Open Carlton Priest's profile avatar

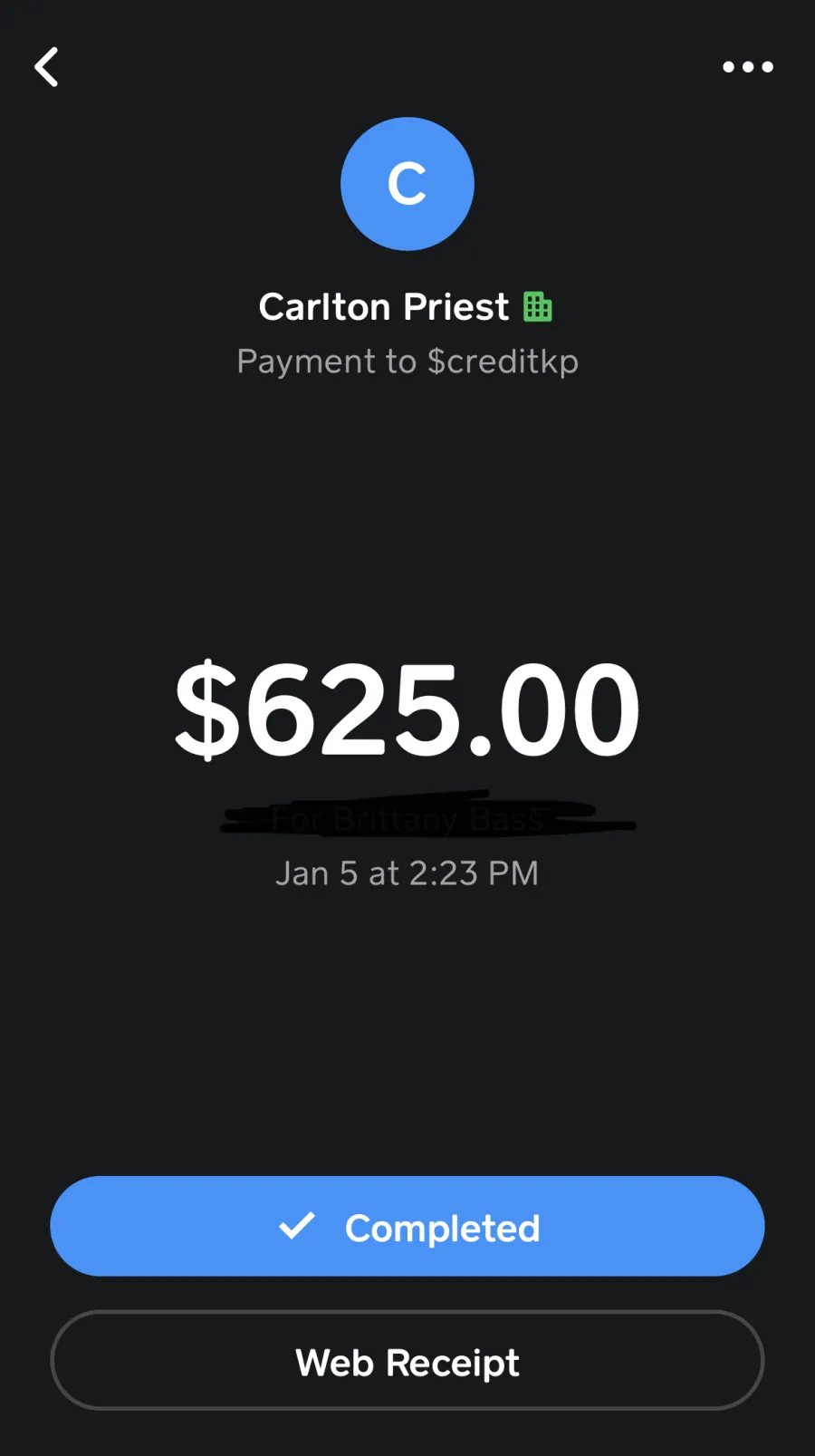[407, 184]
